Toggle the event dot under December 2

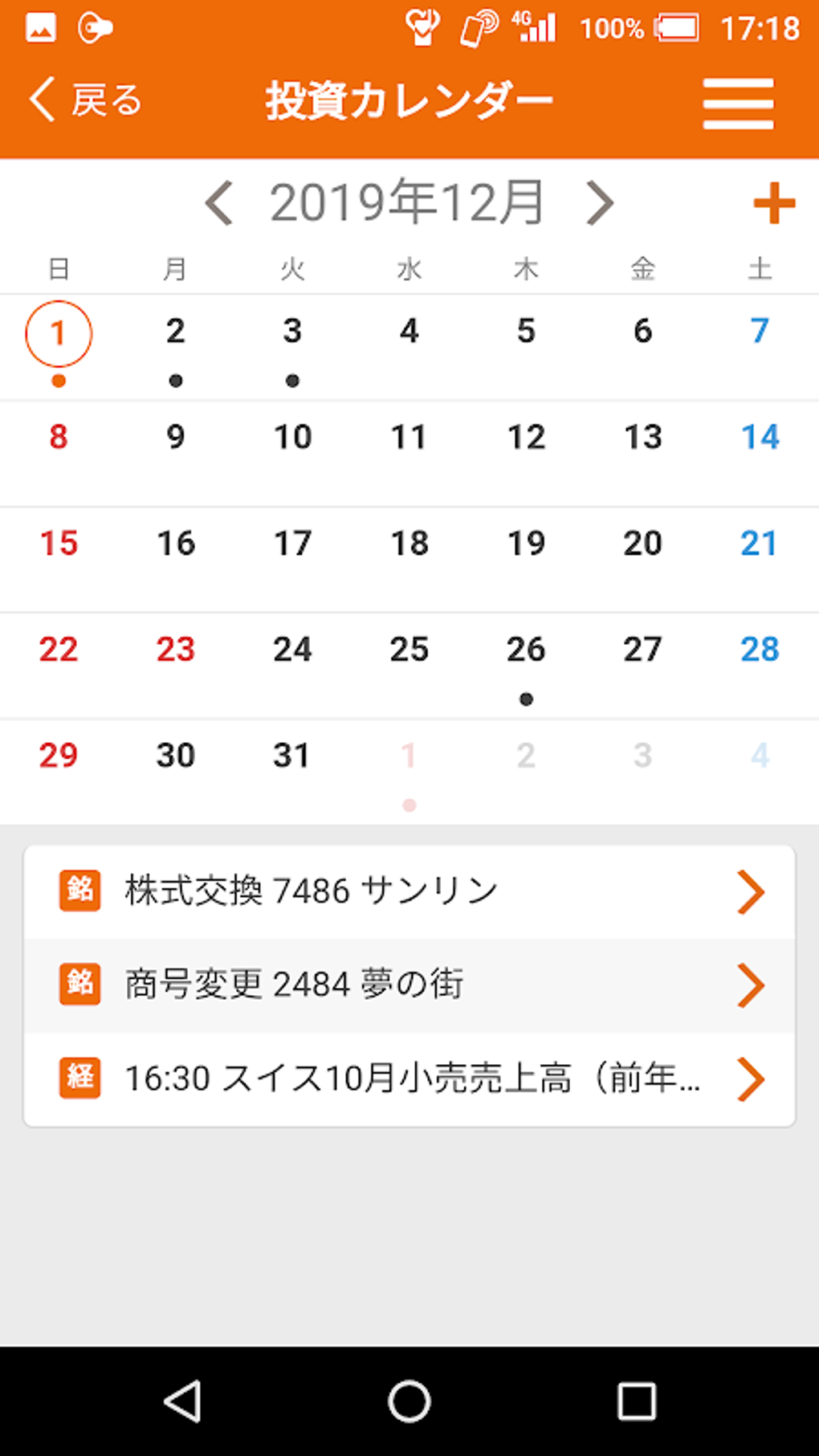pos(175,379)
